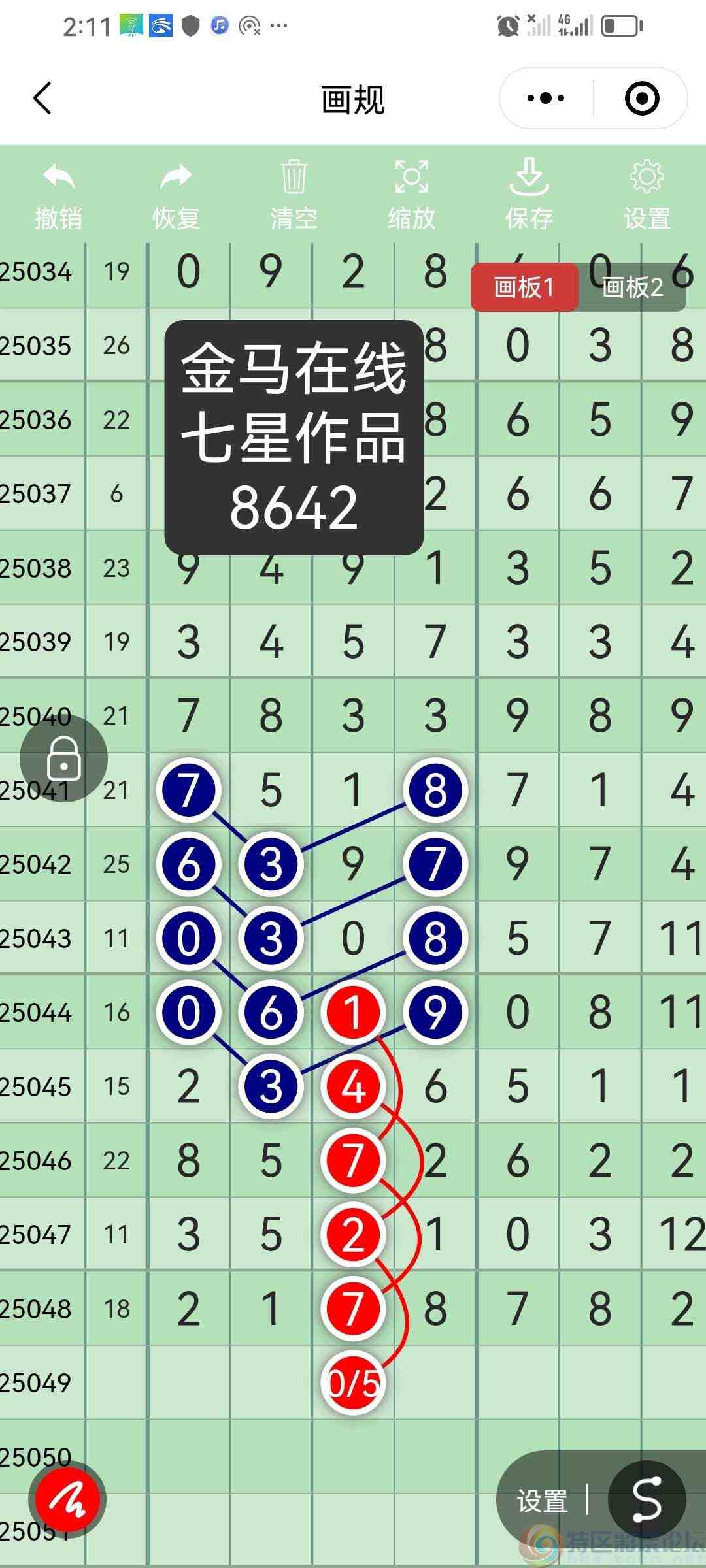Toggle the lock button
Viewport: 706px width, 1568px height.
(63, 759)
